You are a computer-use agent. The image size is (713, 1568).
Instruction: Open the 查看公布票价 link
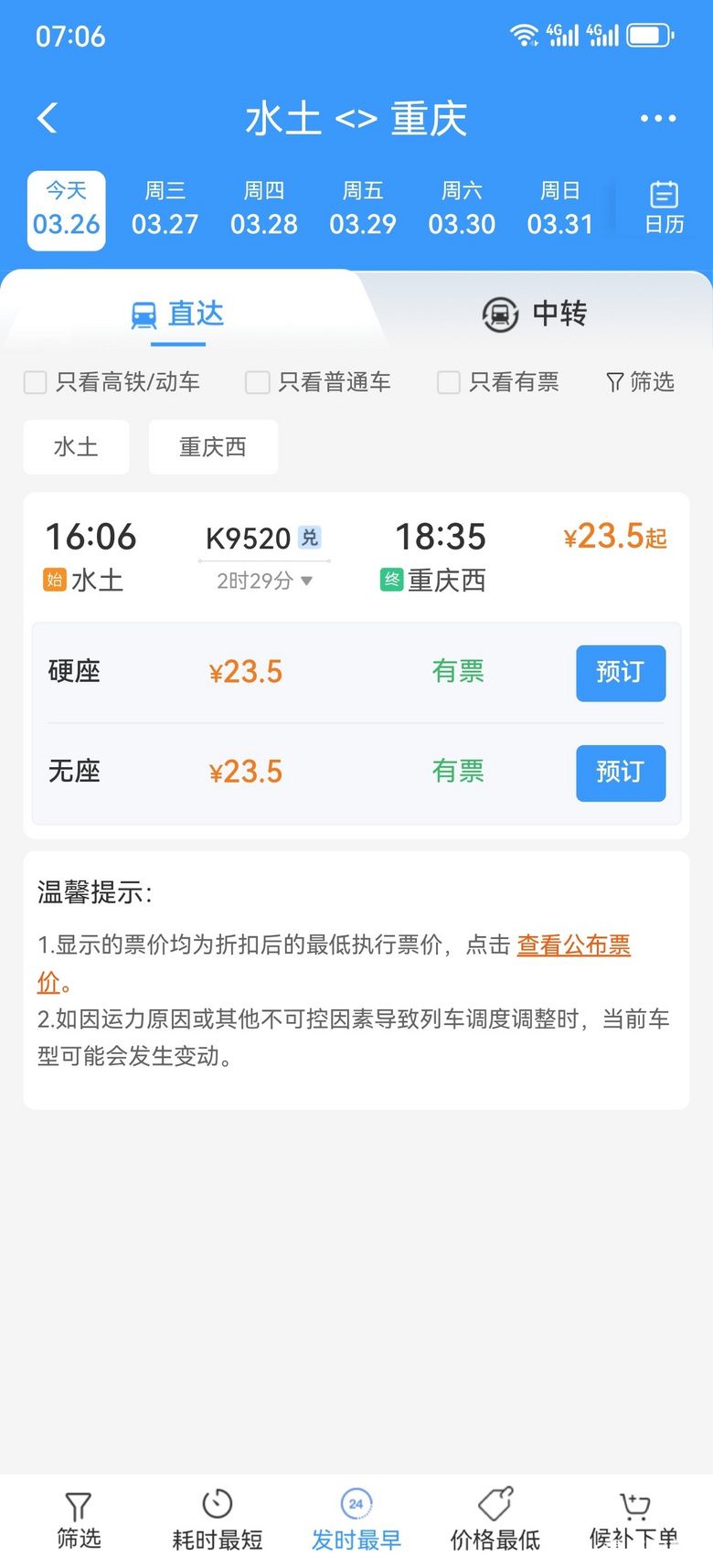click(573, 944)
